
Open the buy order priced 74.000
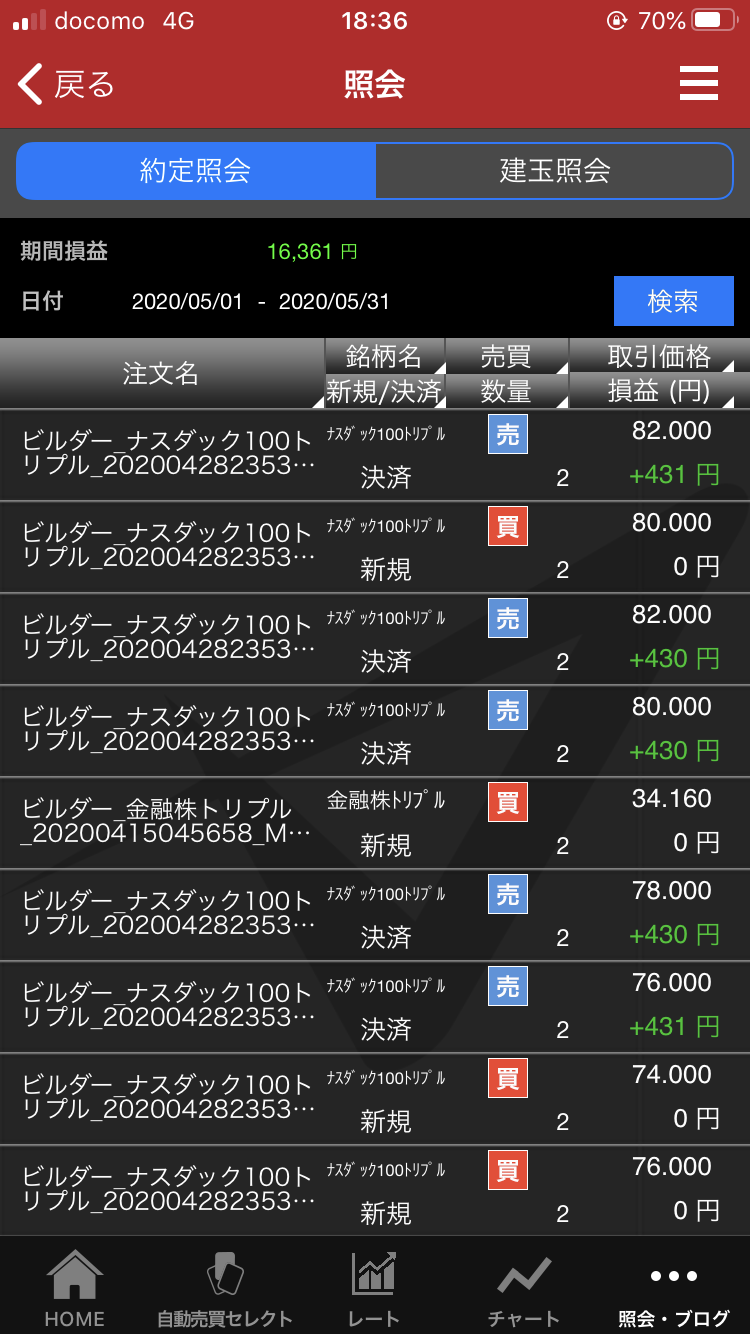tap(375, 1099)
